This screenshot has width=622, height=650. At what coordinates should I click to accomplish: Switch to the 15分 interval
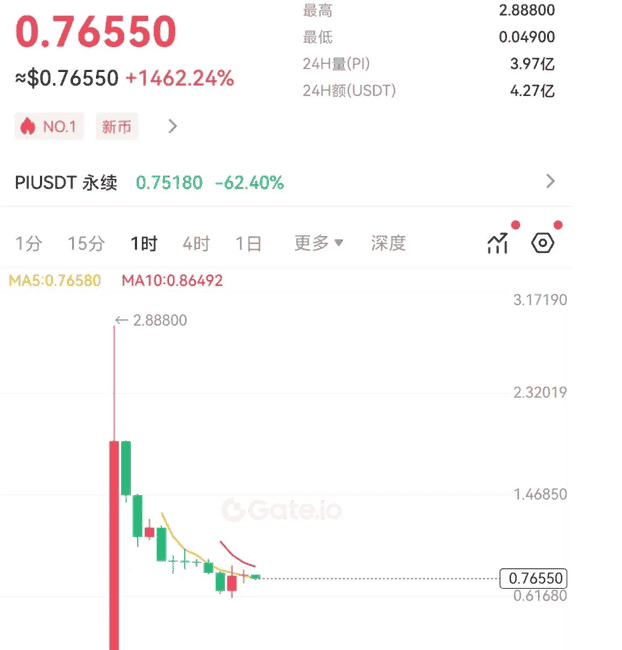(85, 243)
